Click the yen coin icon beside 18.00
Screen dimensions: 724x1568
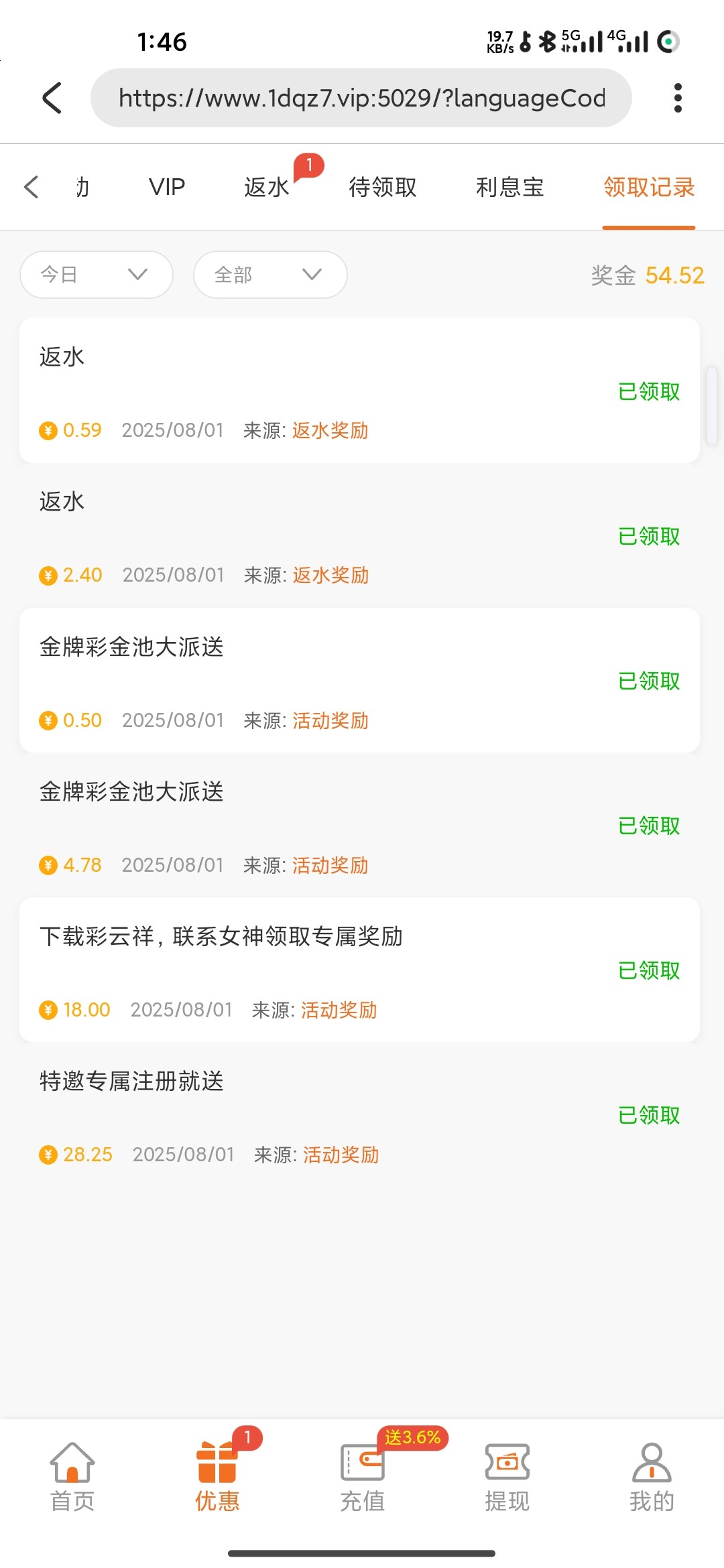click(x=48, y=1010)
